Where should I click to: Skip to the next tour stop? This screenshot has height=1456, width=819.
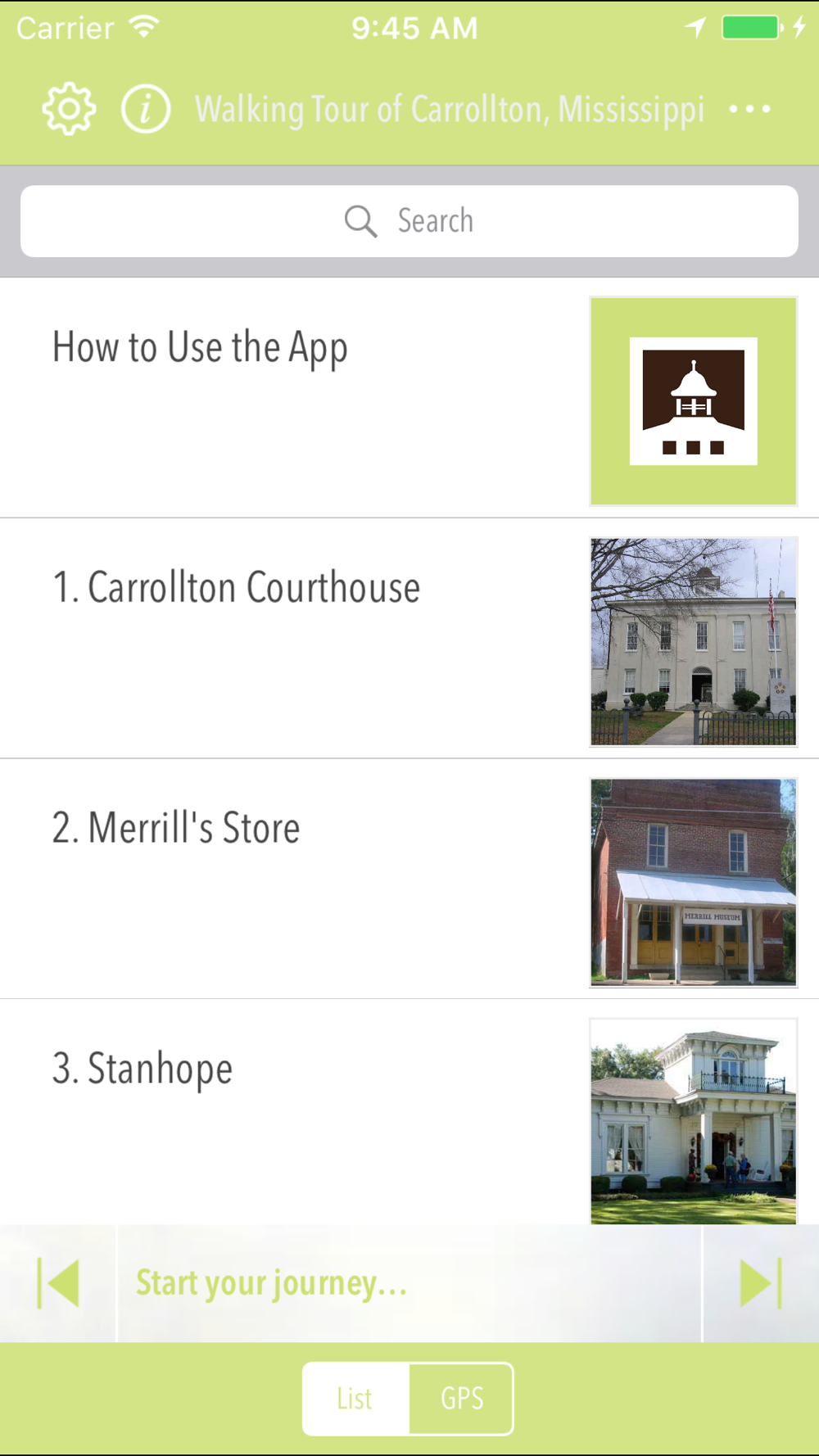761,1283
